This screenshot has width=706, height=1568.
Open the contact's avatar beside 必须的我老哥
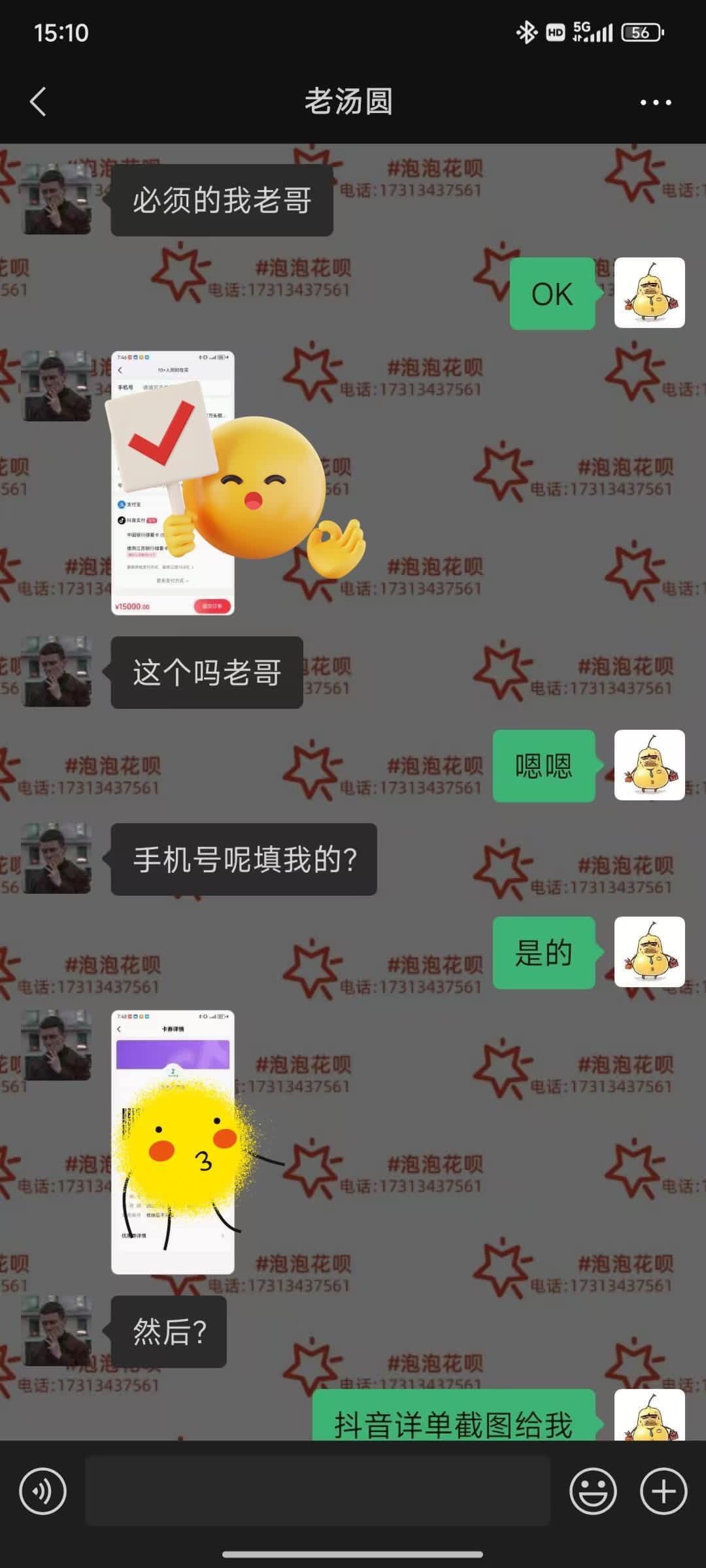point(56,199)
